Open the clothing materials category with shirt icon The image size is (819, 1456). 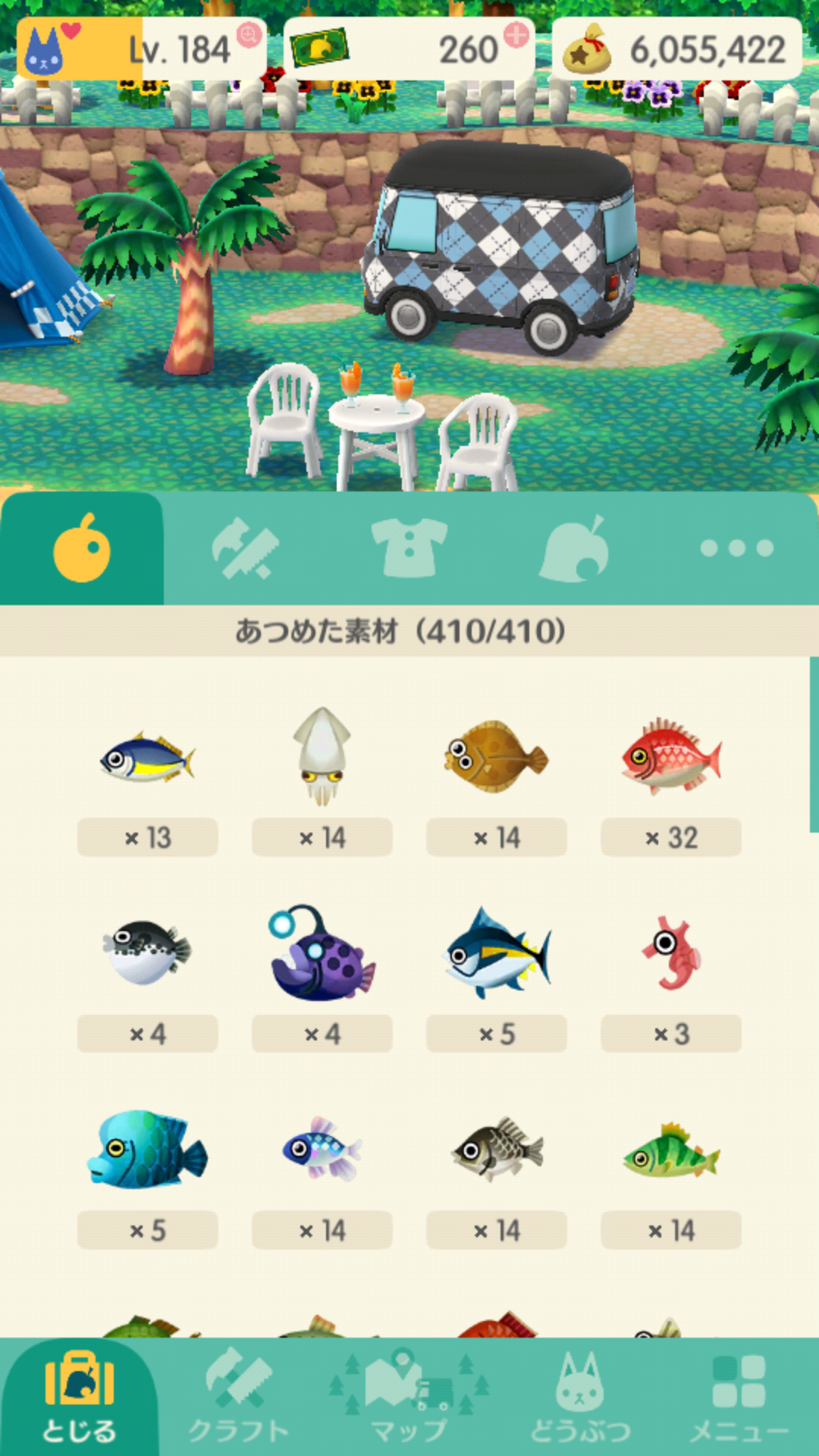pos(409,550)
